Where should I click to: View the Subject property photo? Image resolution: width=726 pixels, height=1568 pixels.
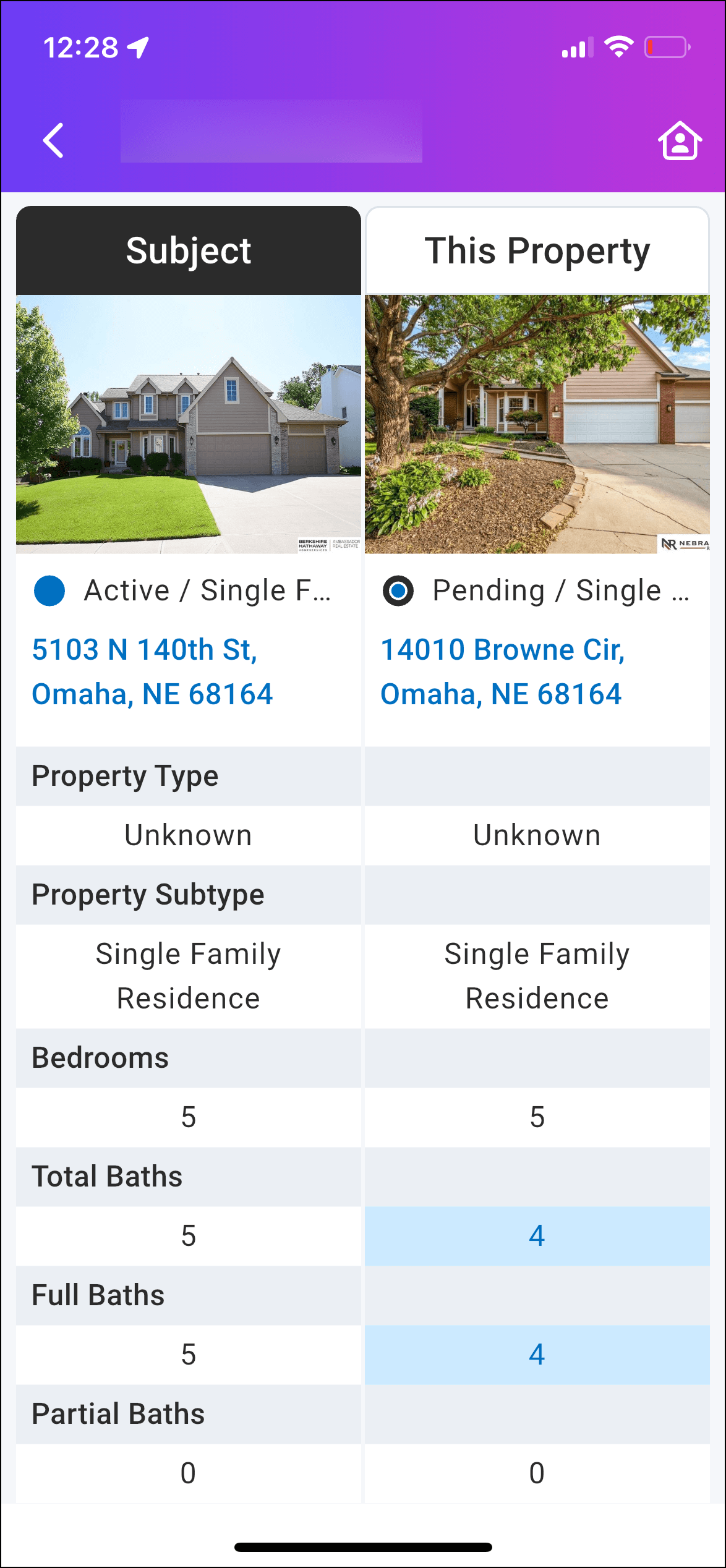189,424
